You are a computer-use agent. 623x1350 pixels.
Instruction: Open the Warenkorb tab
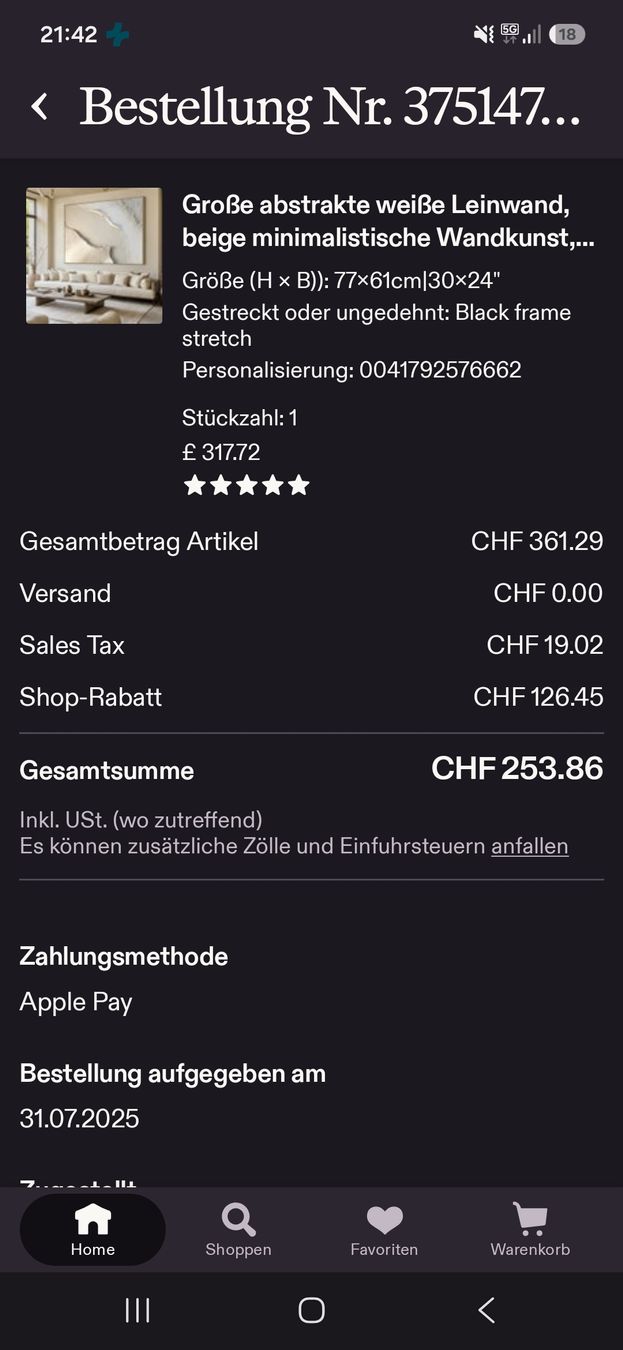click(530, 1230)
